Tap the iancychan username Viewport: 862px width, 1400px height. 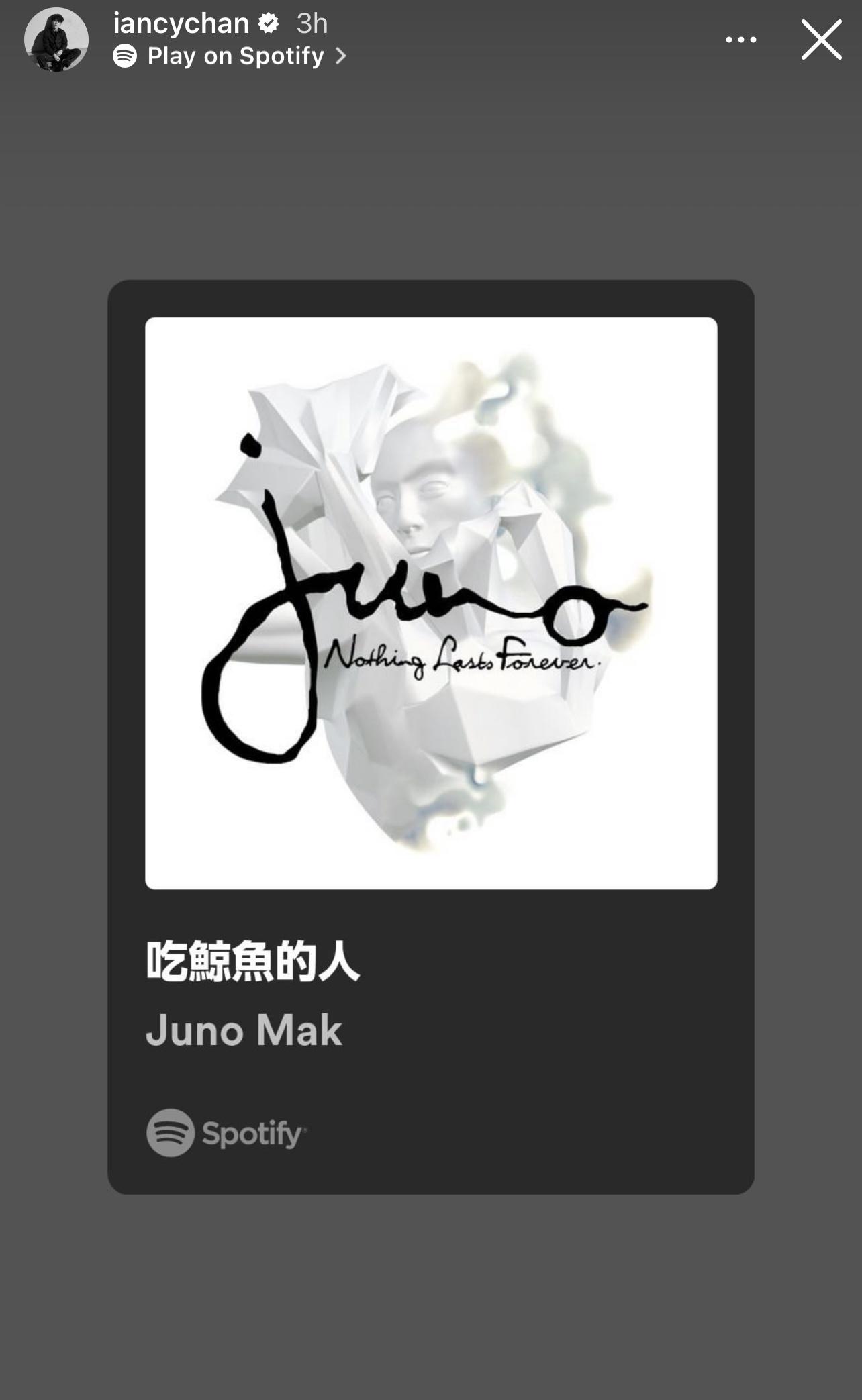(x=181, y=24)
